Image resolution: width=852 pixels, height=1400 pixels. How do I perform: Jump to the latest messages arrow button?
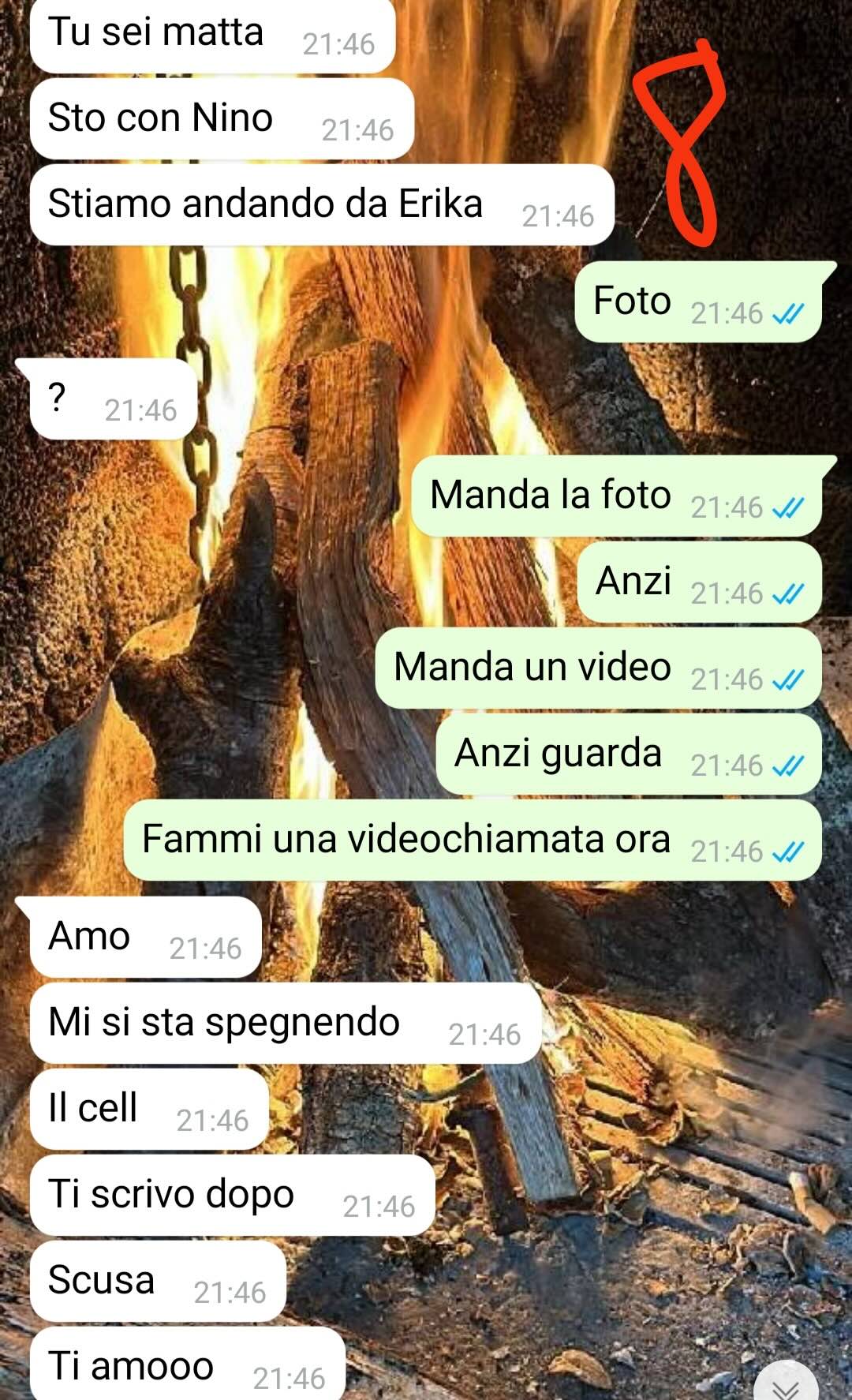pyautogui.click(x=786, y=1385)
